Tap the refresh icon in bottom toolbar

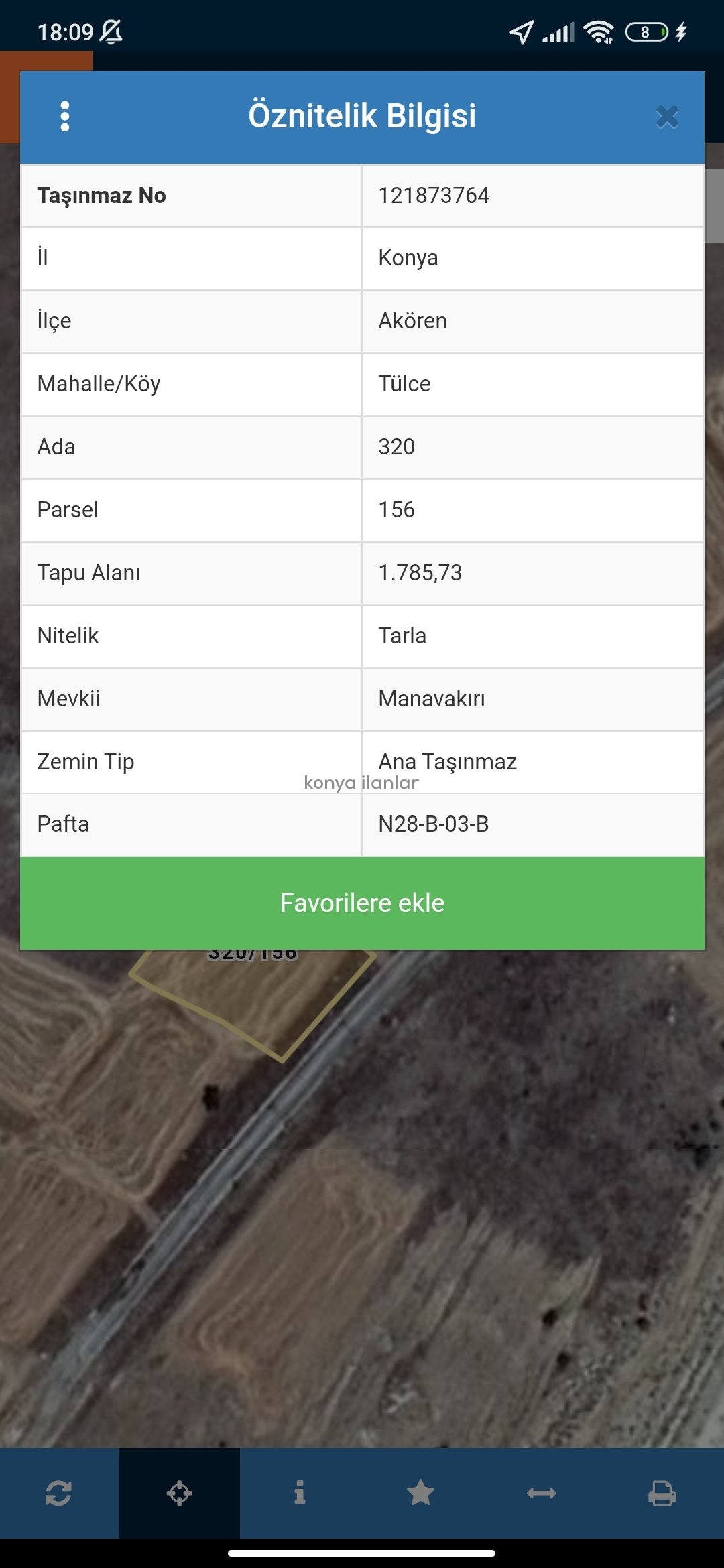tap(59, 1493)
